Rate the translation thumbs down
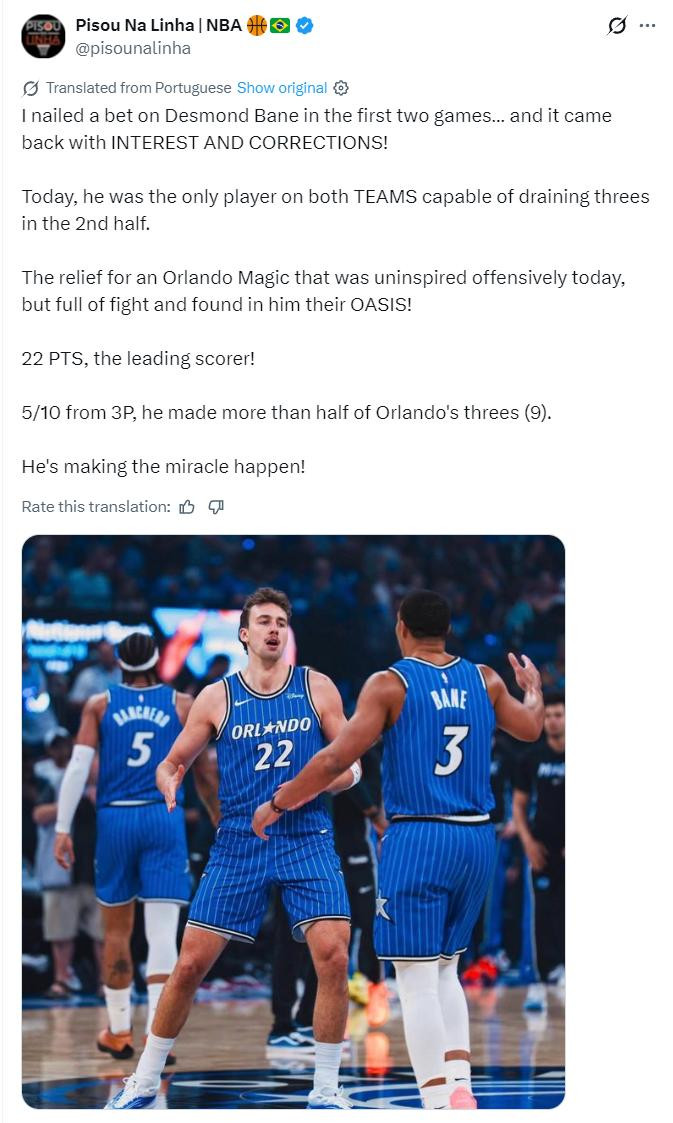 tap(216, 507)
